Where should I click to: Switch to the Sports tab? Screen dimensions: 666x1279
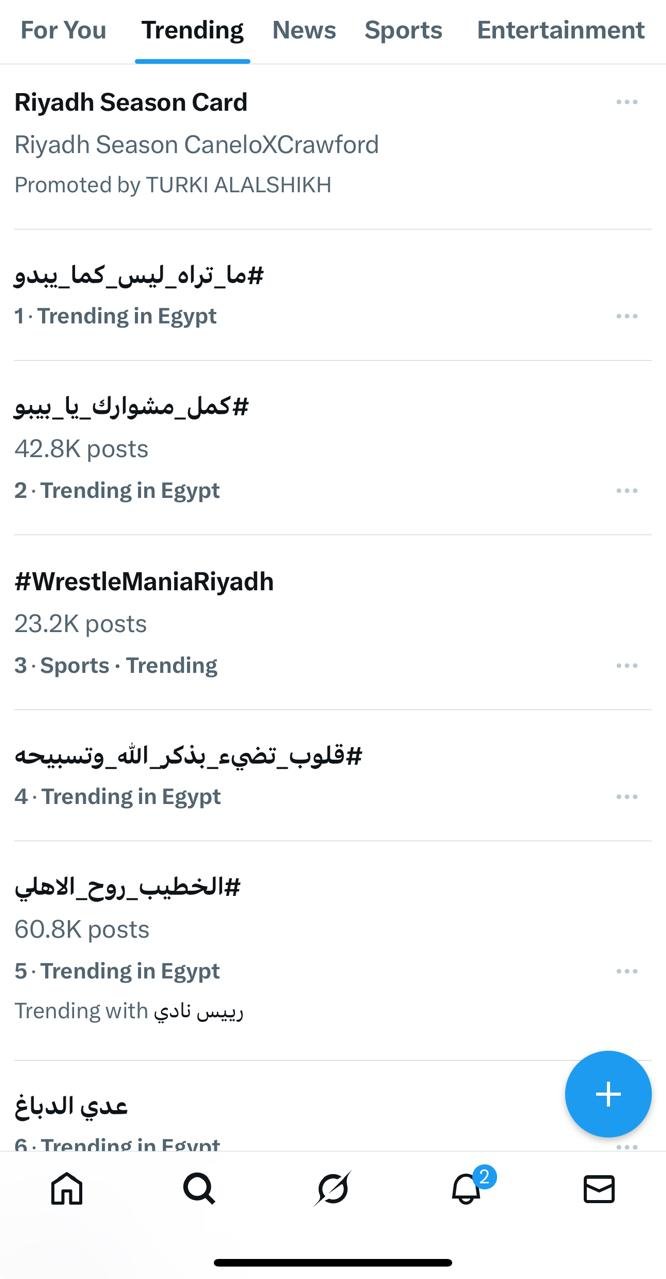point(403,30)
